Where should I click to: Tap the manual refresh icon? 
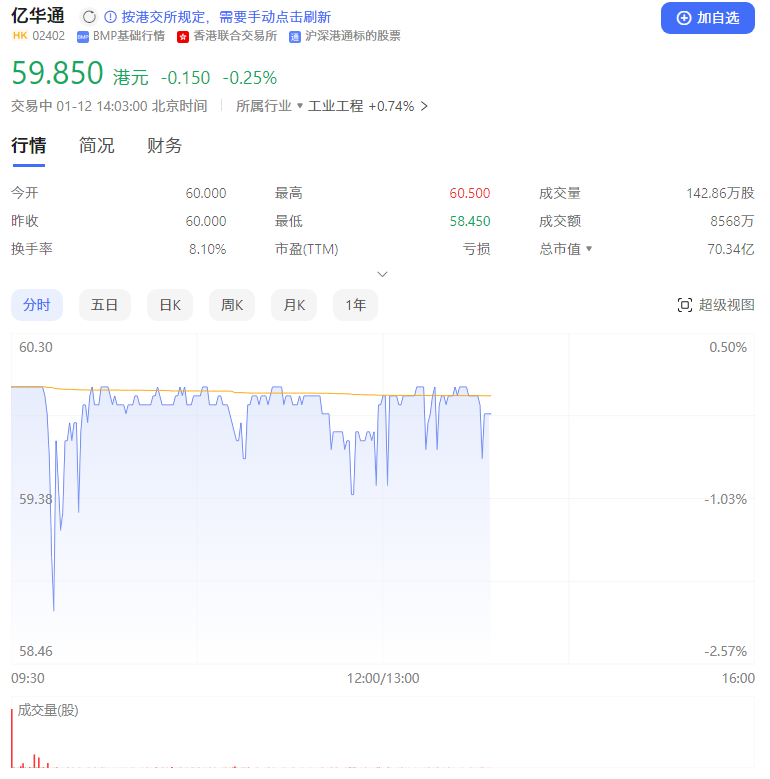(89, 17)
